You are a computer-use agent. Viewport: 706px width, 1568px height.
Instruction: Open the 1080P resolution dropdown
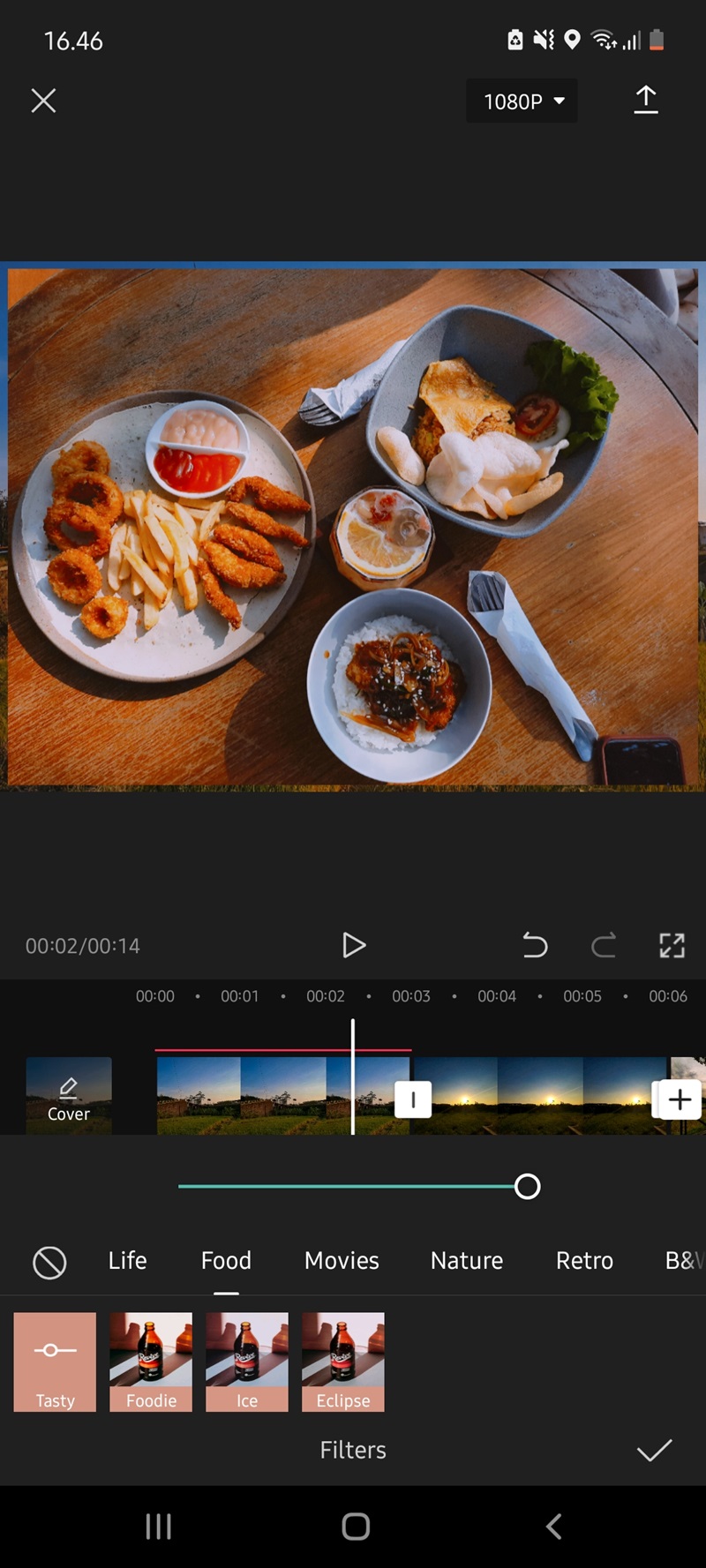522,101
